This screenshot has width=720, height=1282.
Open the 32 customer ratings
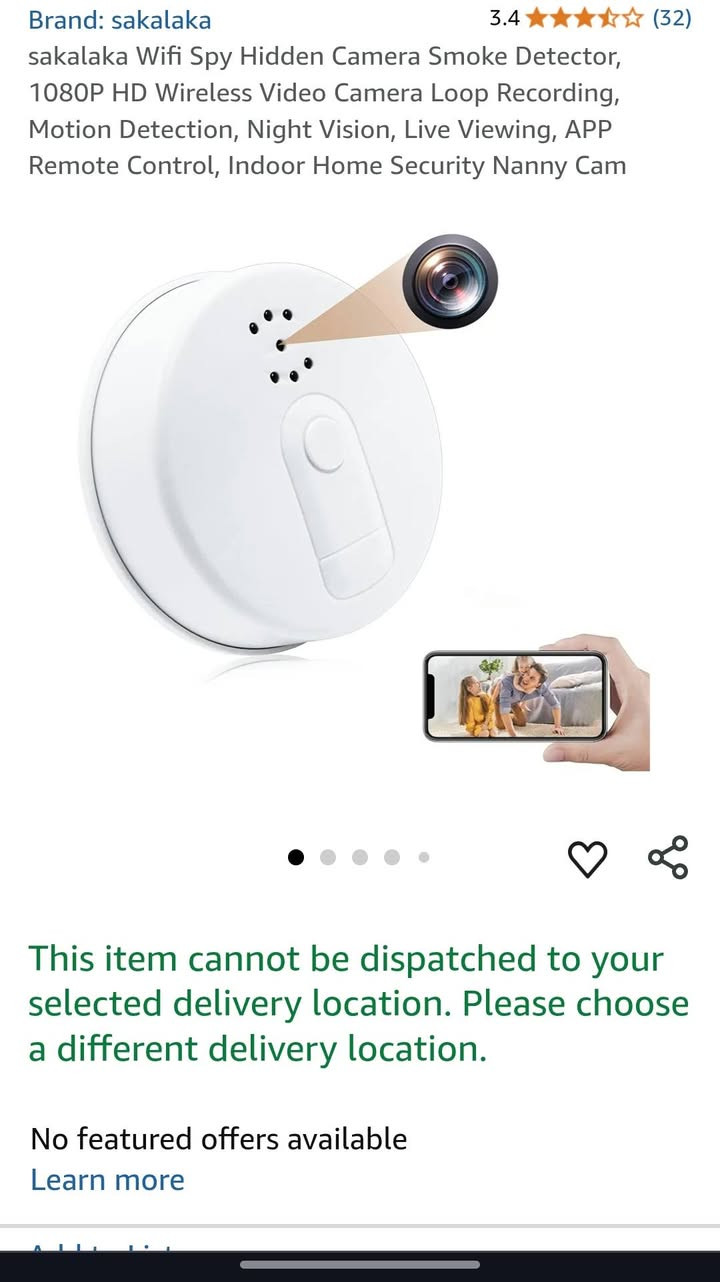671,18
